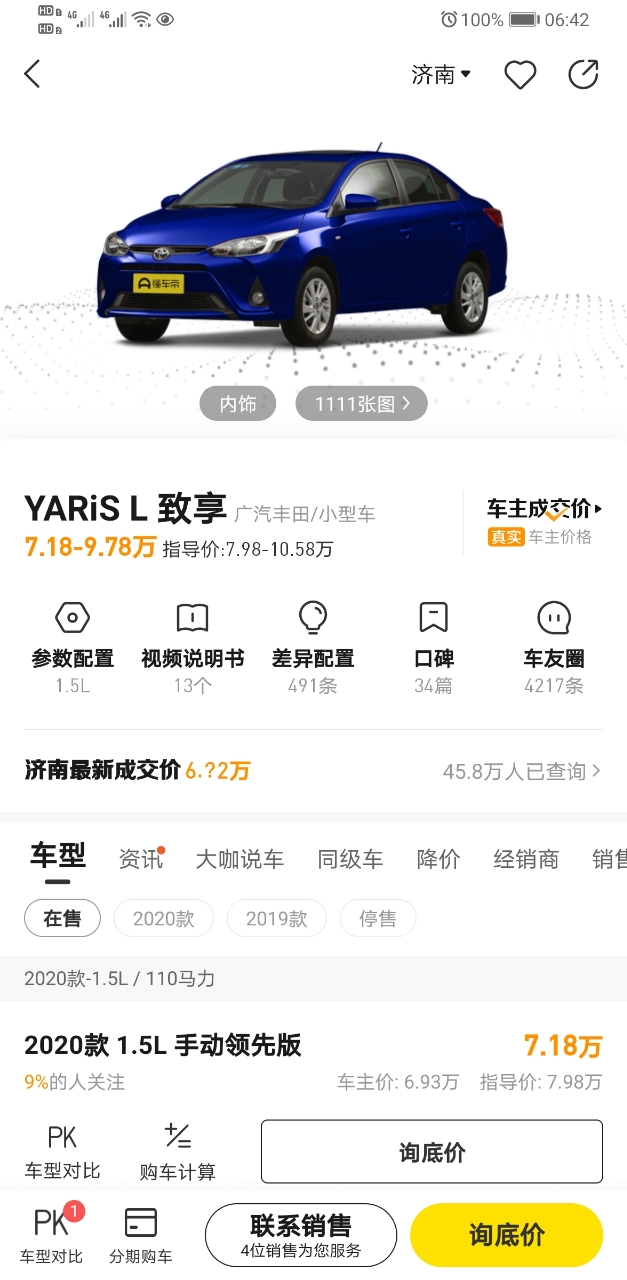627x1280 pixels.
Task: Tap 联系销售 to contact sales
Action: (301, 1235)
